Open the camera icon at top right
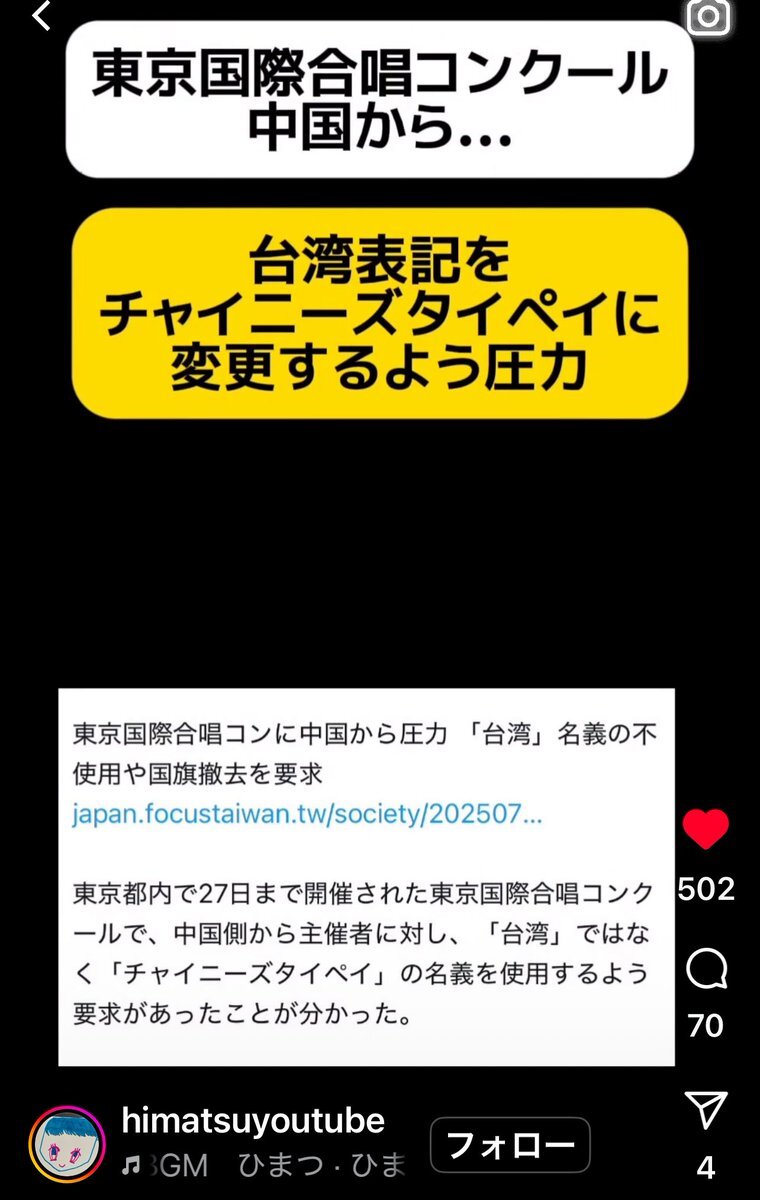 tap(708, 17)
